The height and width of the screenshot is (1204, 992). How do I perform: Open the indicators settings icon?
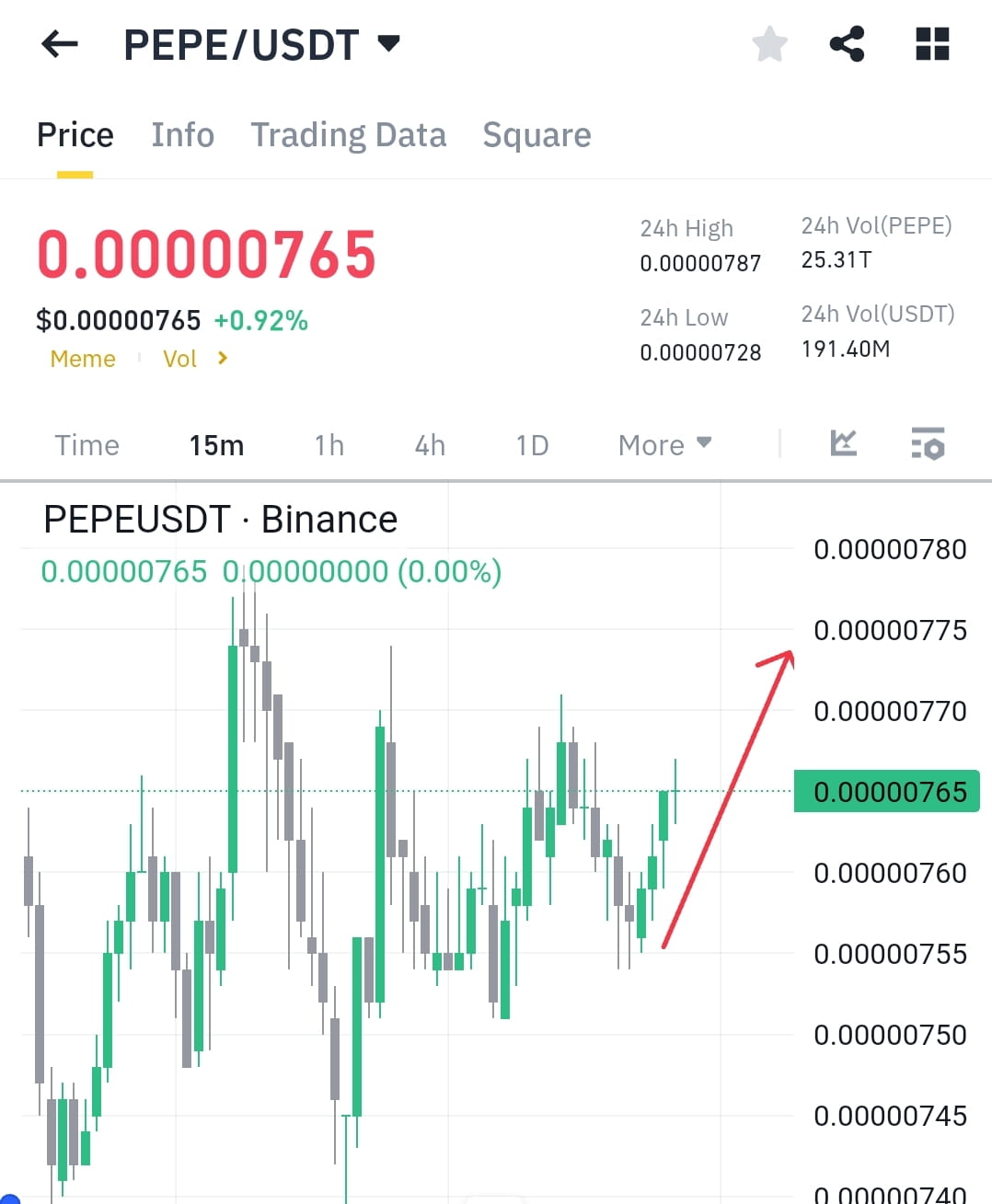click(x=928, y=444)
